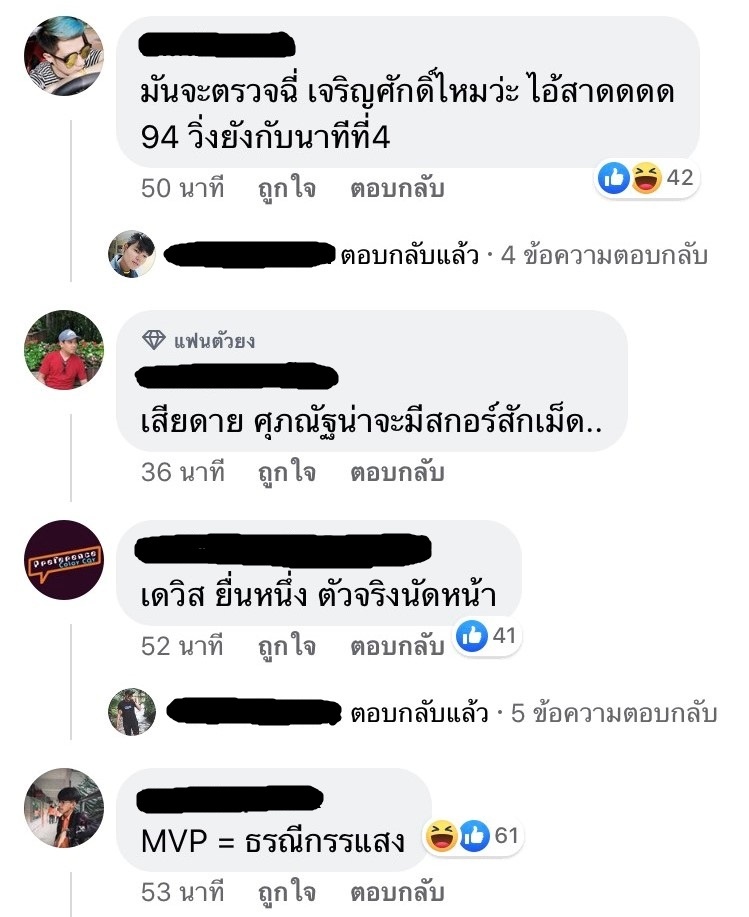
Task: Reply to the comment about เดวิส
Action: 396,645
